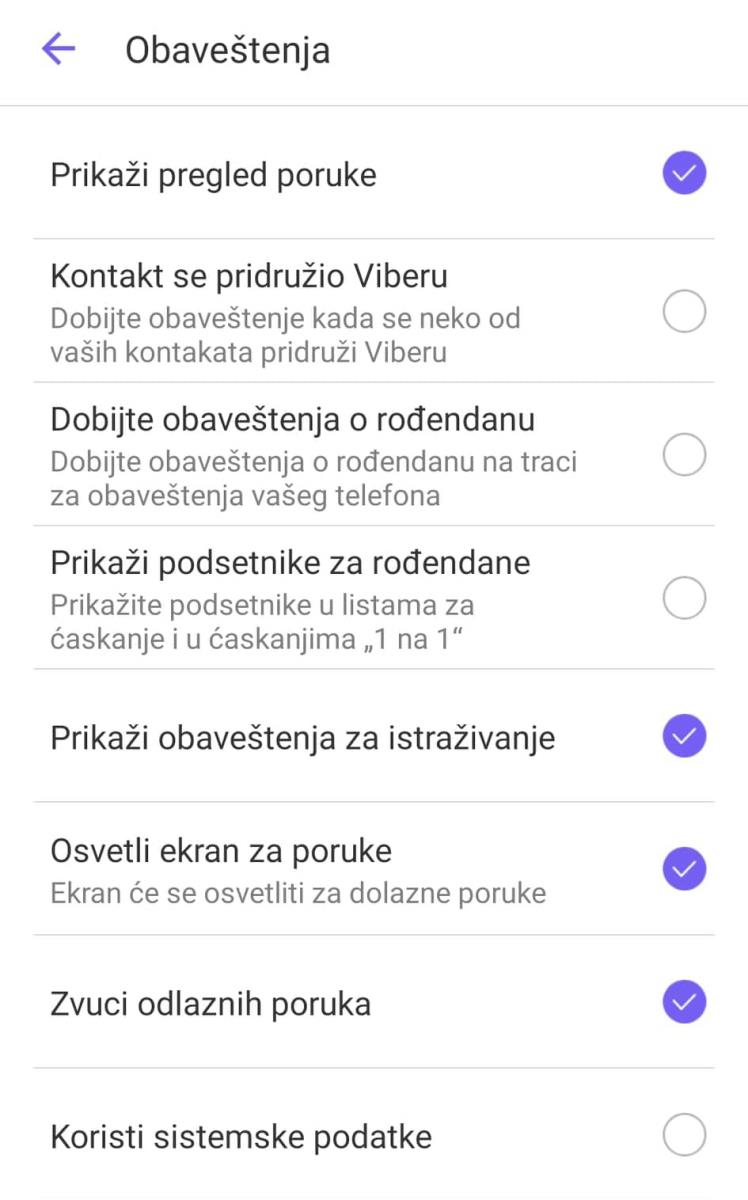This screenshot has height=1200, width=748.
Task: Disable Prikaži obaveštenja za istraživanje
Action: coord(684,737)
